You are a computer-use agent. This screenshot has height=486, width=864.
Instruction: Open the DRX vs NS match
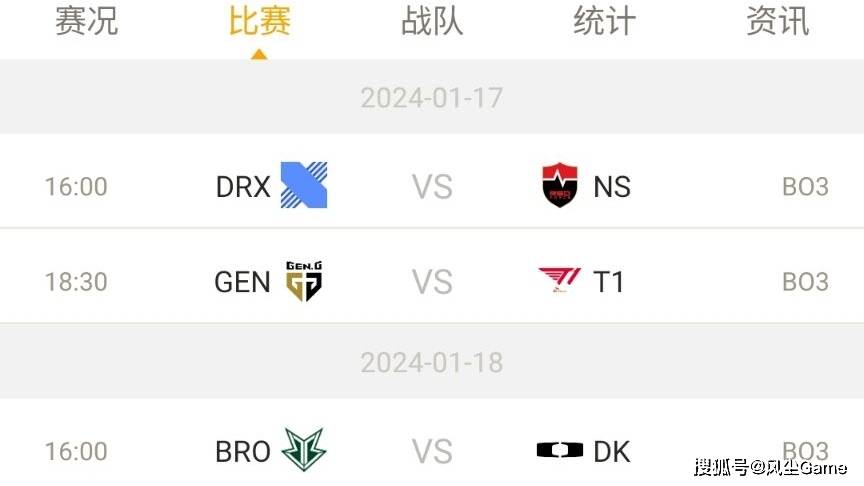(432, 186)
